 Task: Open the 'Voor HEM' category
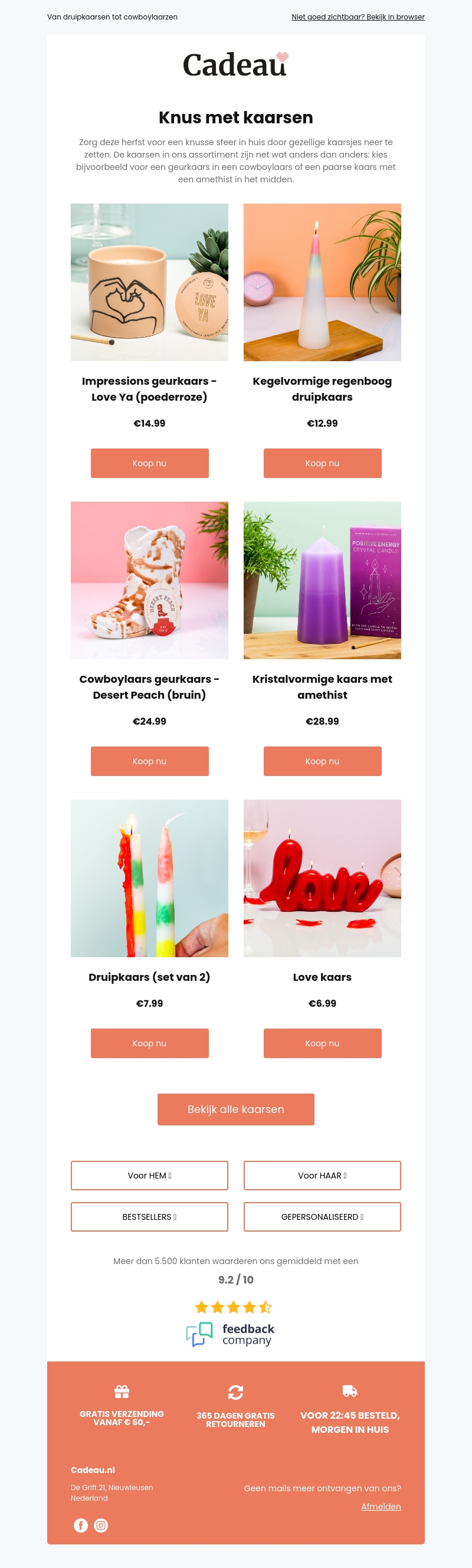149,1175
